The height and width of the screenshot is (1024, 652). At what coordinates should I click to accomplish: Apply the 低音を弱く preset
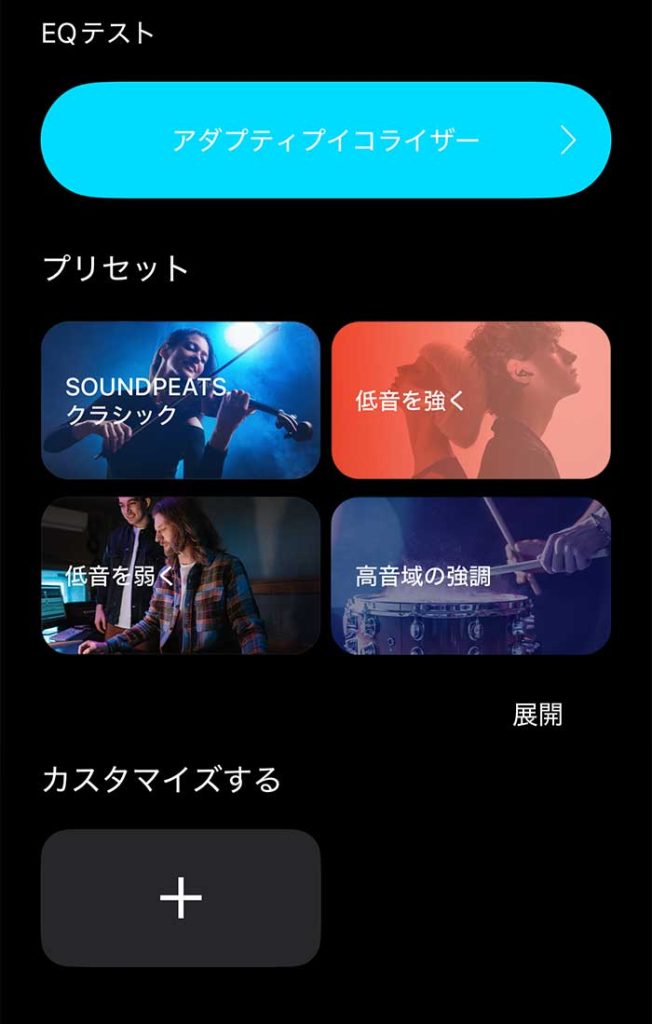click(x=181, y=576)
